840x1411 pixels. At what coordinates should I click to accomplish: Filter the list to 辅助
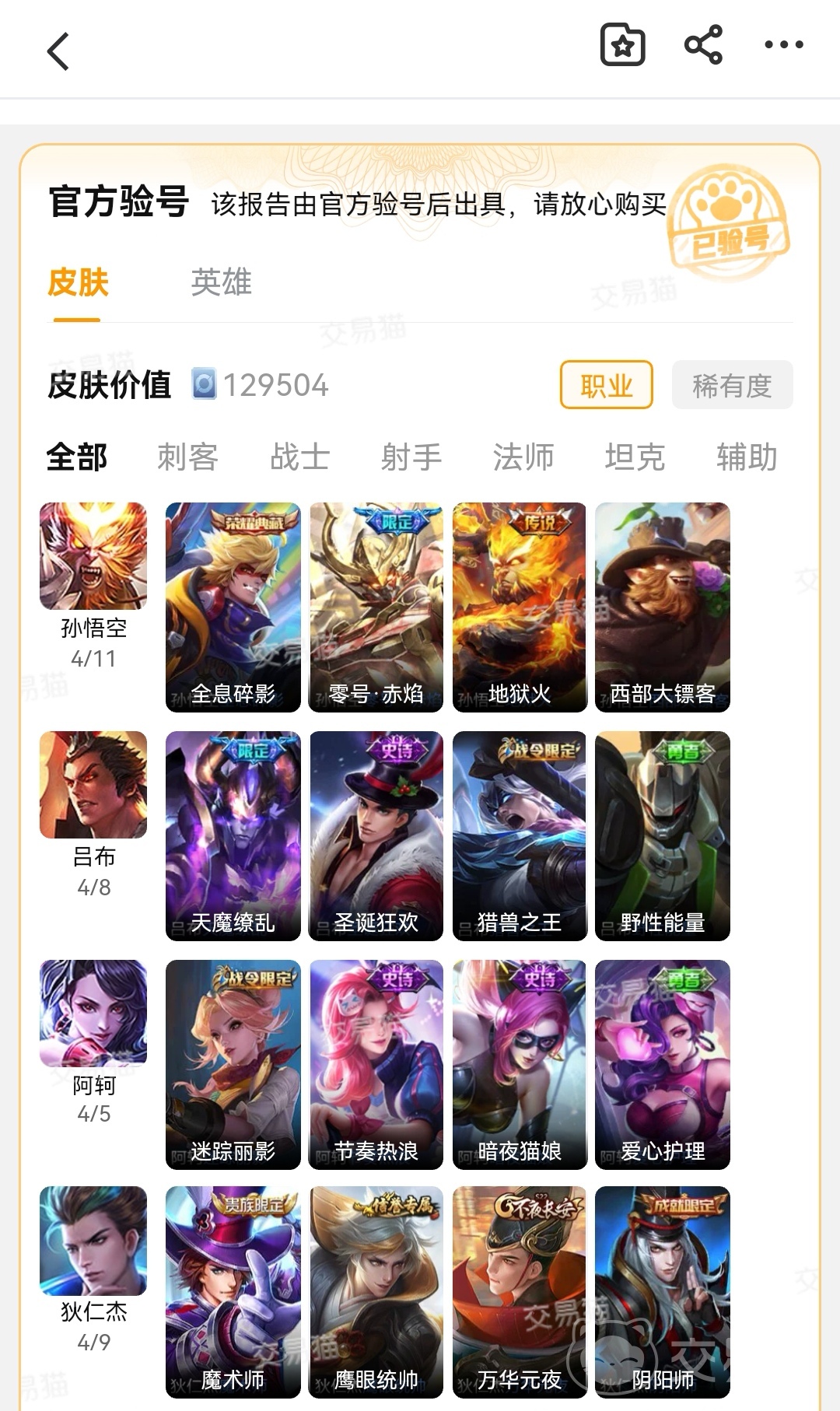pyautogui.click(x=747, y=457)
